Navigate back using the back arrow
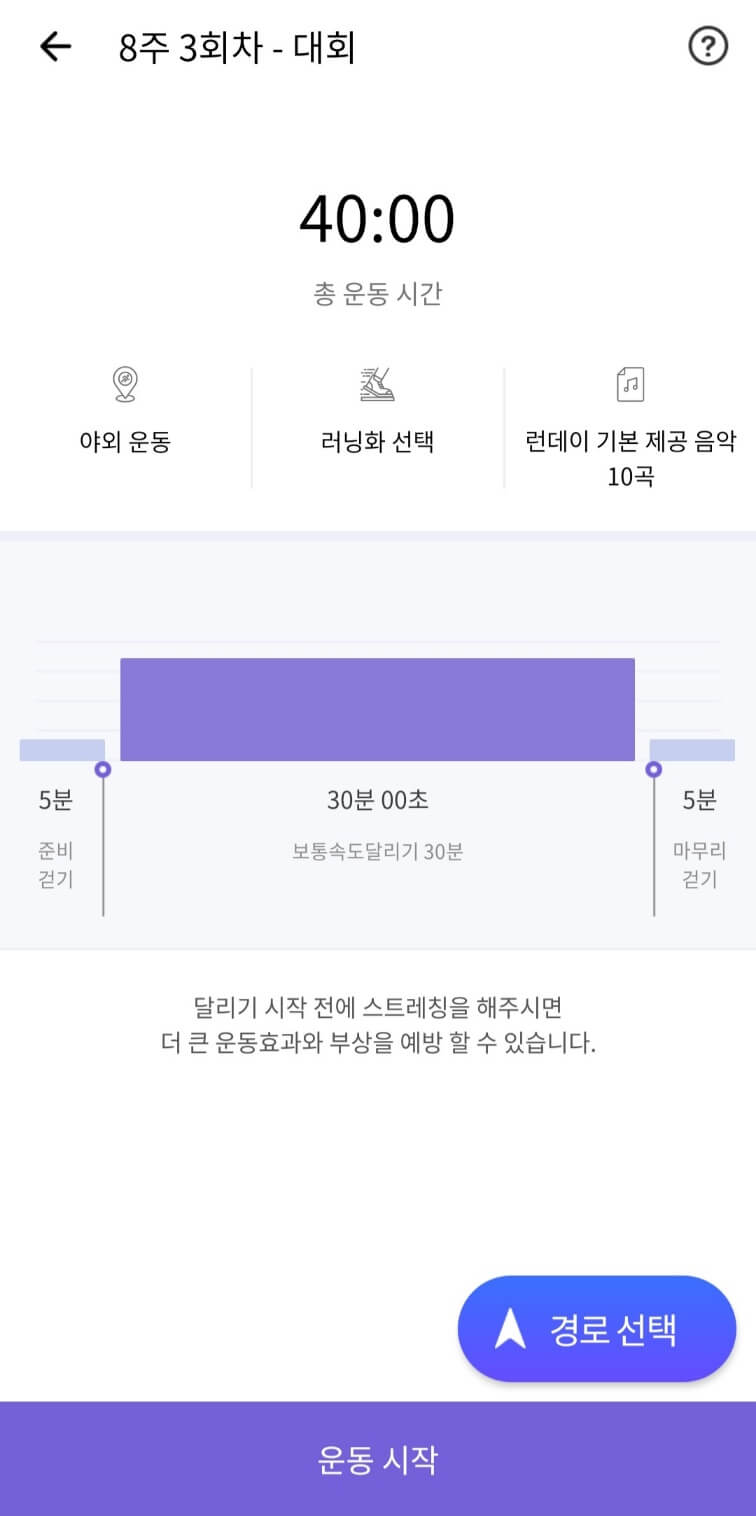Viewport: 756px width, 1516px height. (54, 46)
